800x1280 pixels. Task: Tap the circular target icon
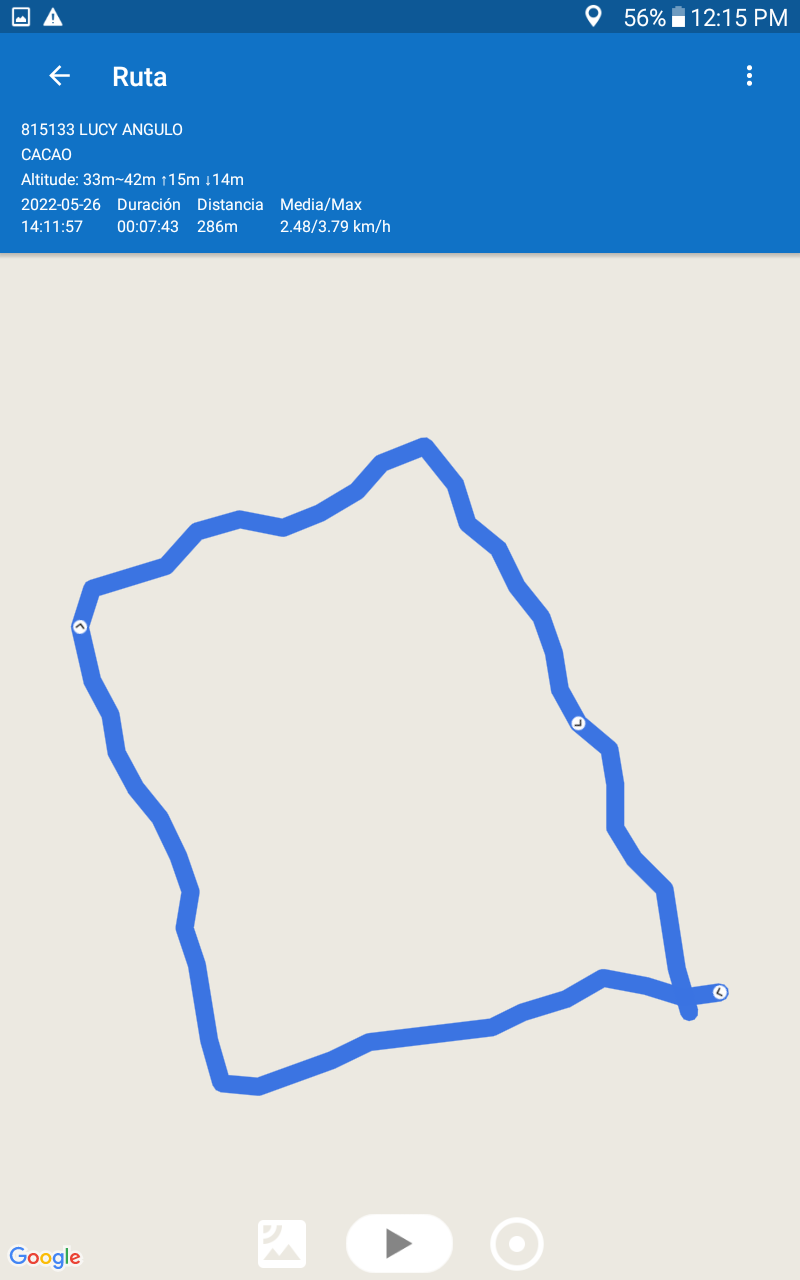[x=517, y=1244]
